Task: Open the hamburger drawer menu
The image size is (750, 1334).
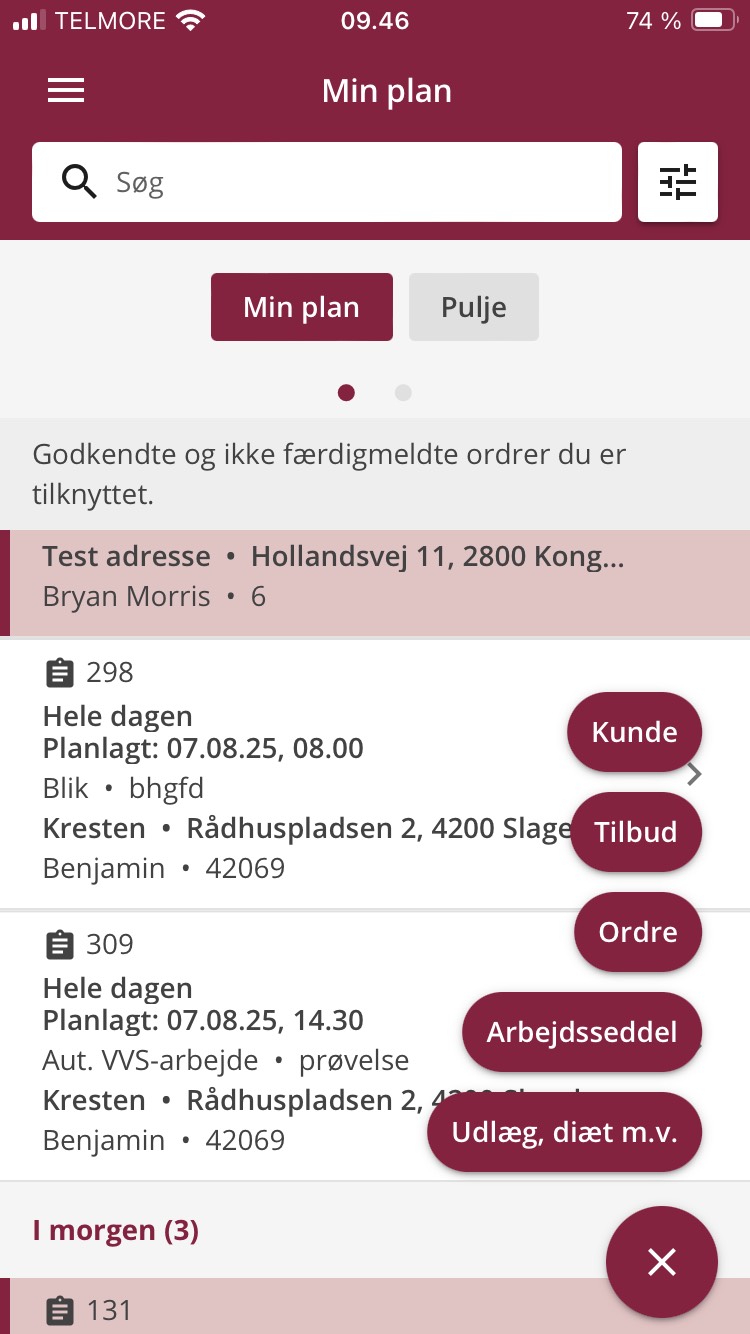Action: (66, 91)
